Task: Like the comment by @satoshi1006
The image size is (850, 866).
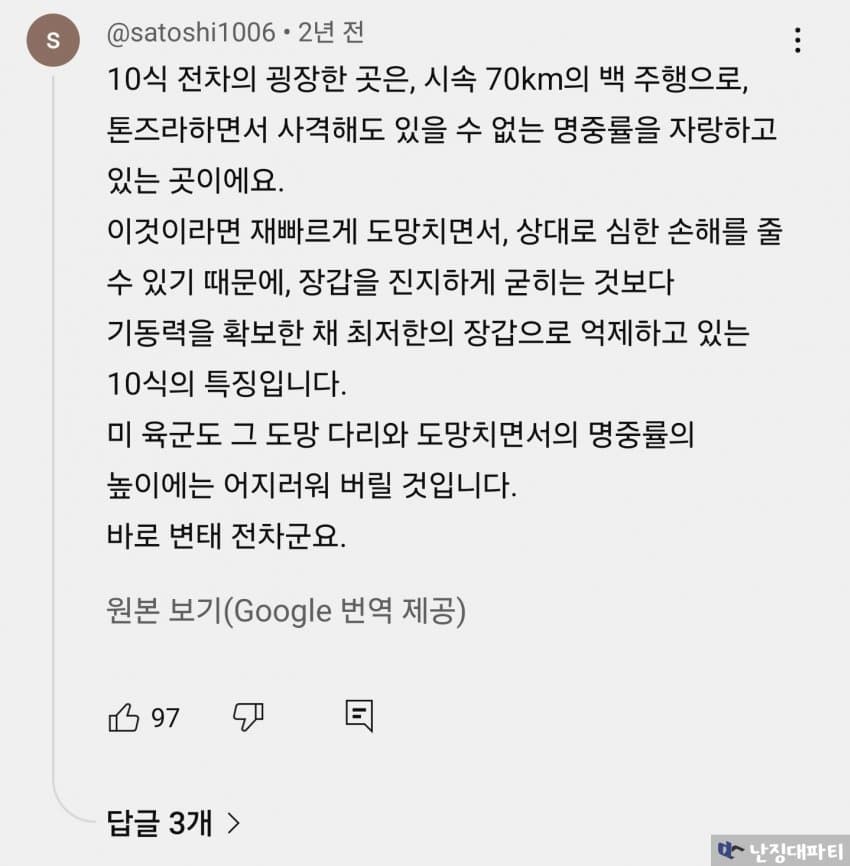Action: click(x=124, y=717)
